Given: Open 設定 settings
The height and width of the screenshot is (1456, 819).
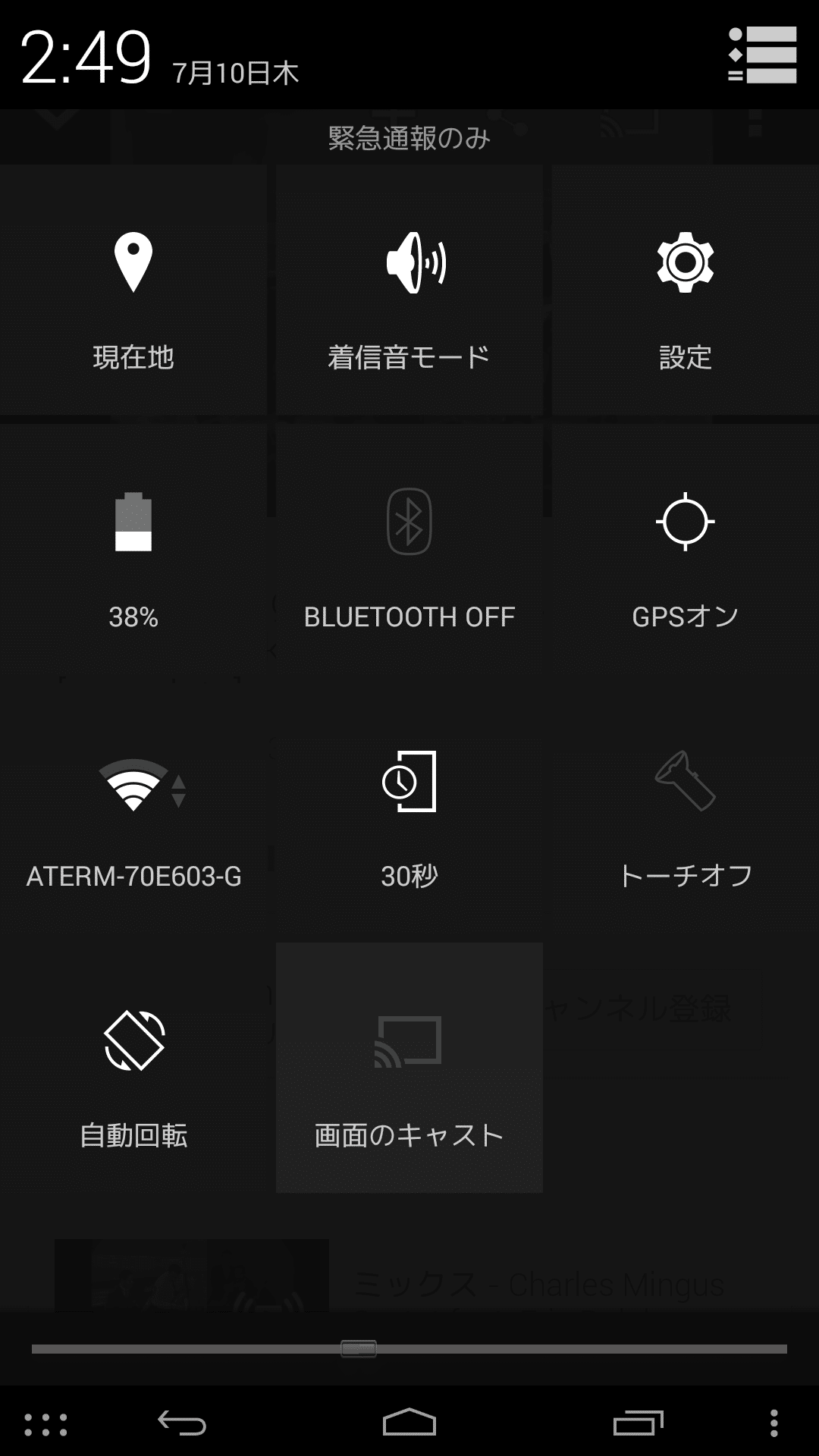Looking at the screenshot, I should 686,290.
